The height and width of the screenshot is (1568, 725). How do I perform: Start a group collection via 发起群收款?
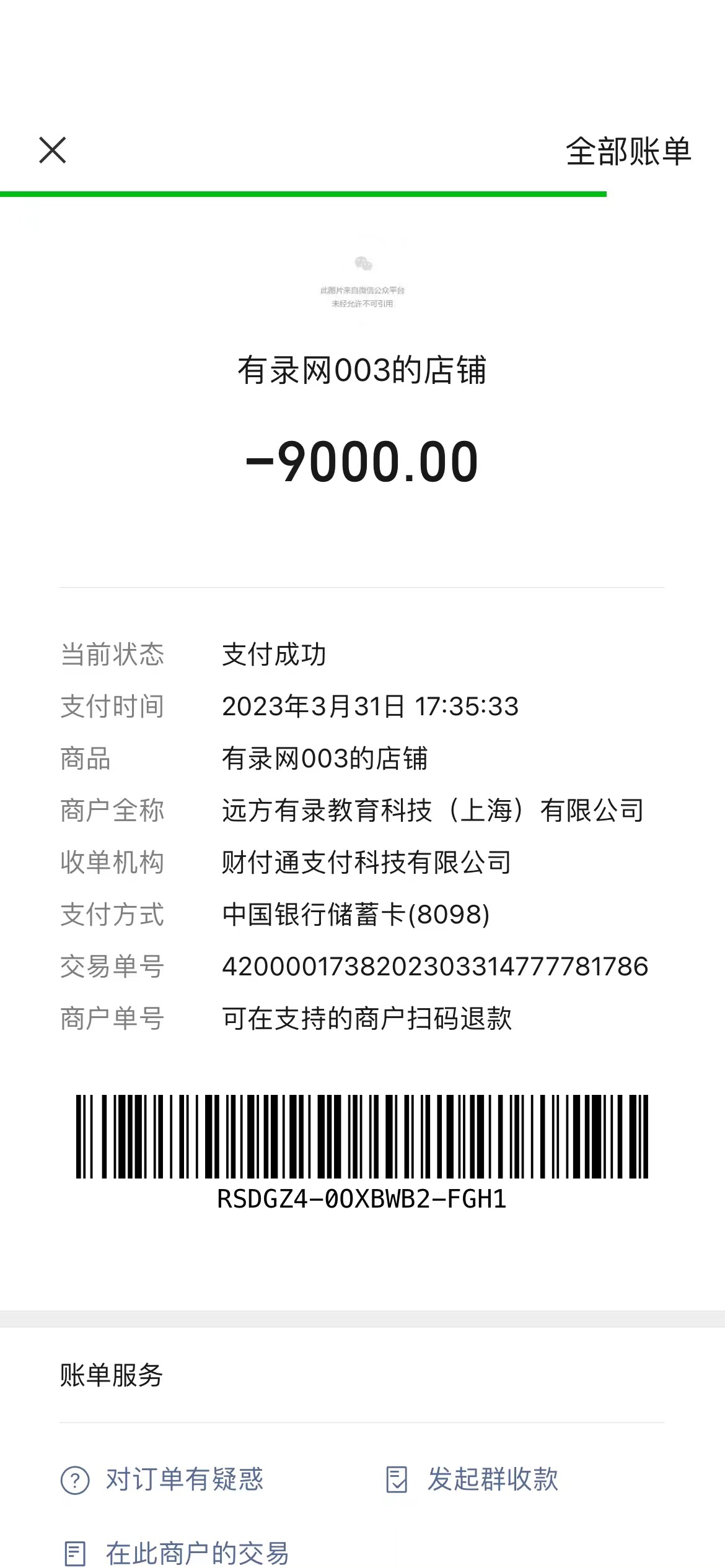click(x=472, y=1479)
